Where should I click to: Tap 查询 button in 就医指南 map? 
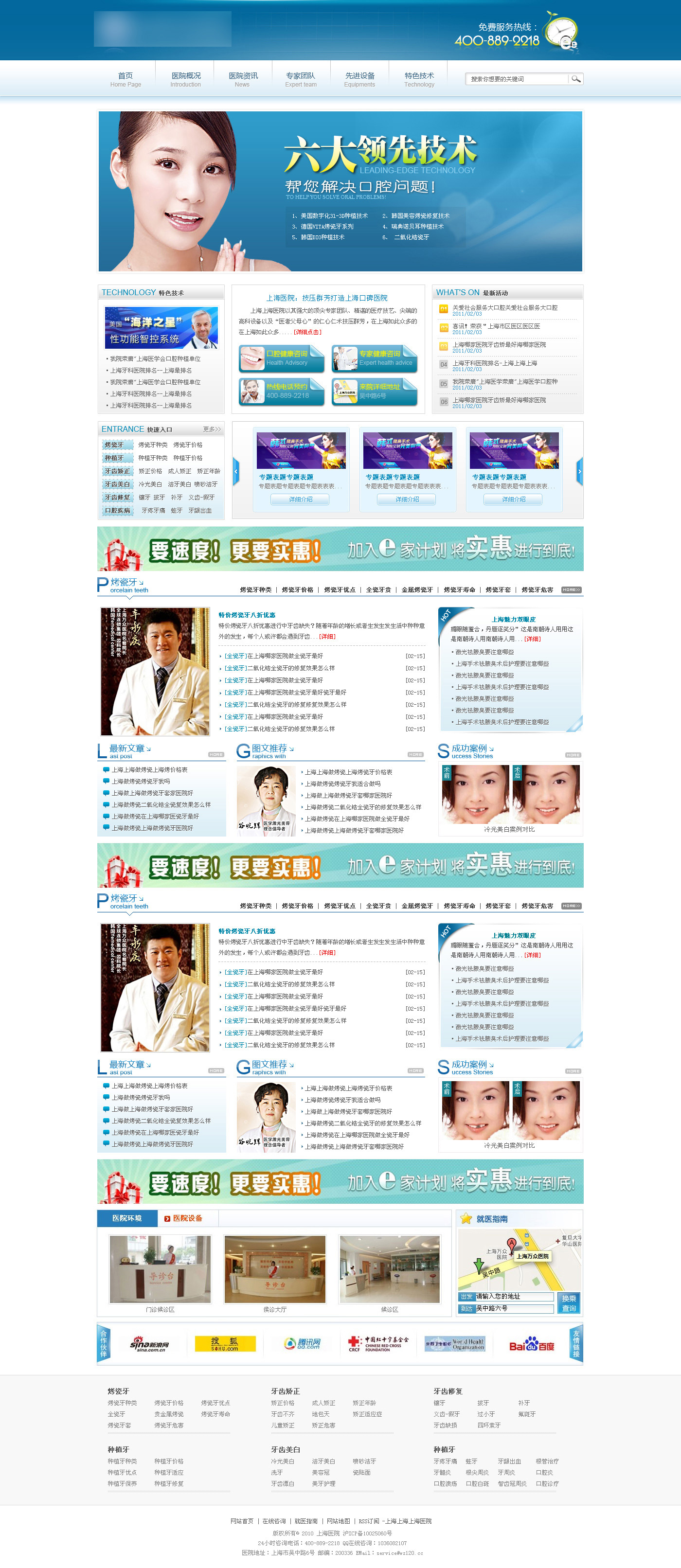(x=569, y=1308)
